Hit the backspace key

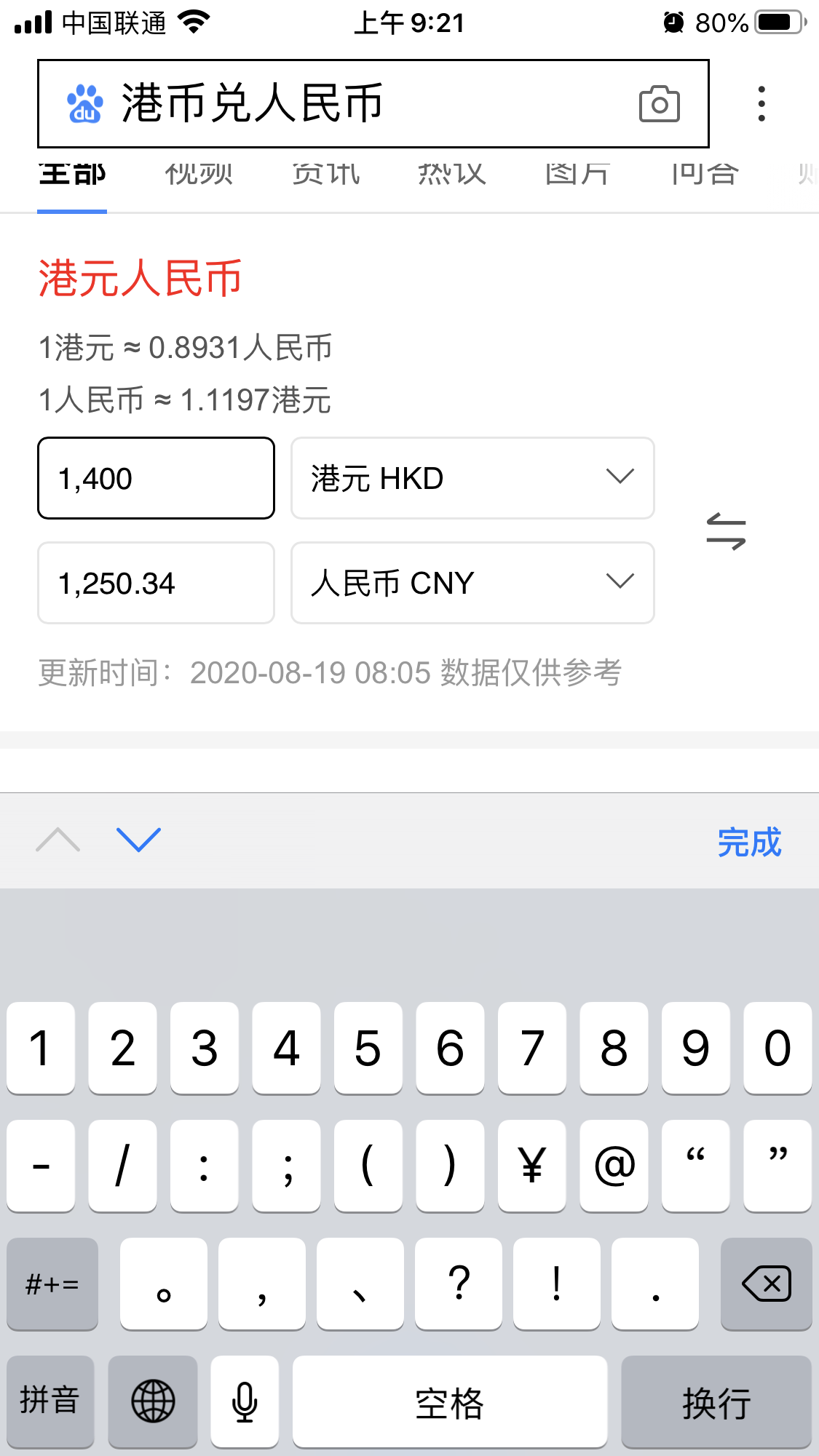(766, 1284)
